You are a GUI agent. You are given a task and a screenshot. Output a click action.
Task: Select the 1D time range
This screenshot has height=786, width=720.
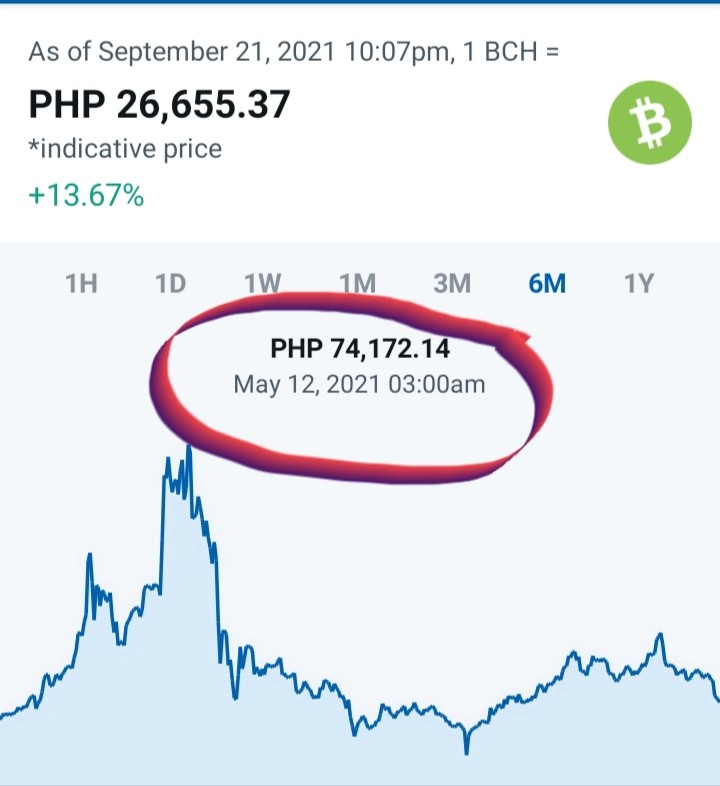170,284
